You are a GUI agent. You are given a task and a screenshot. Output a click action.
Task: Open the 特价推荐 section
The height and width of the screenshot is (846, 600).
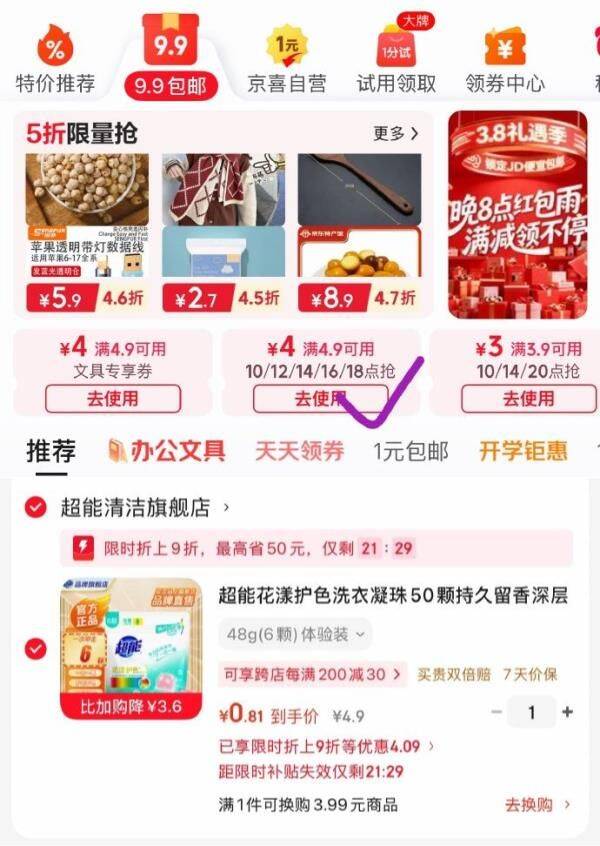[x=55, y=58]
